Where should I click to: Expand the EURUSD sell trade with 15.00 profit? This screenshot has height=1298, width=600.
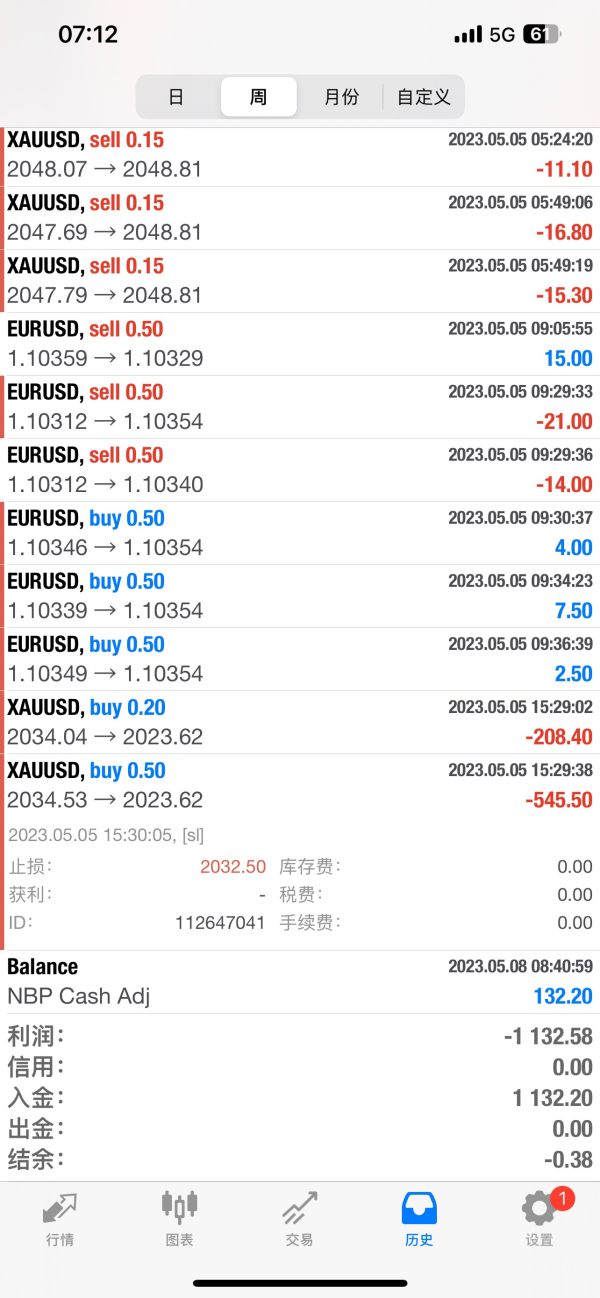click(x=300, y=344)
